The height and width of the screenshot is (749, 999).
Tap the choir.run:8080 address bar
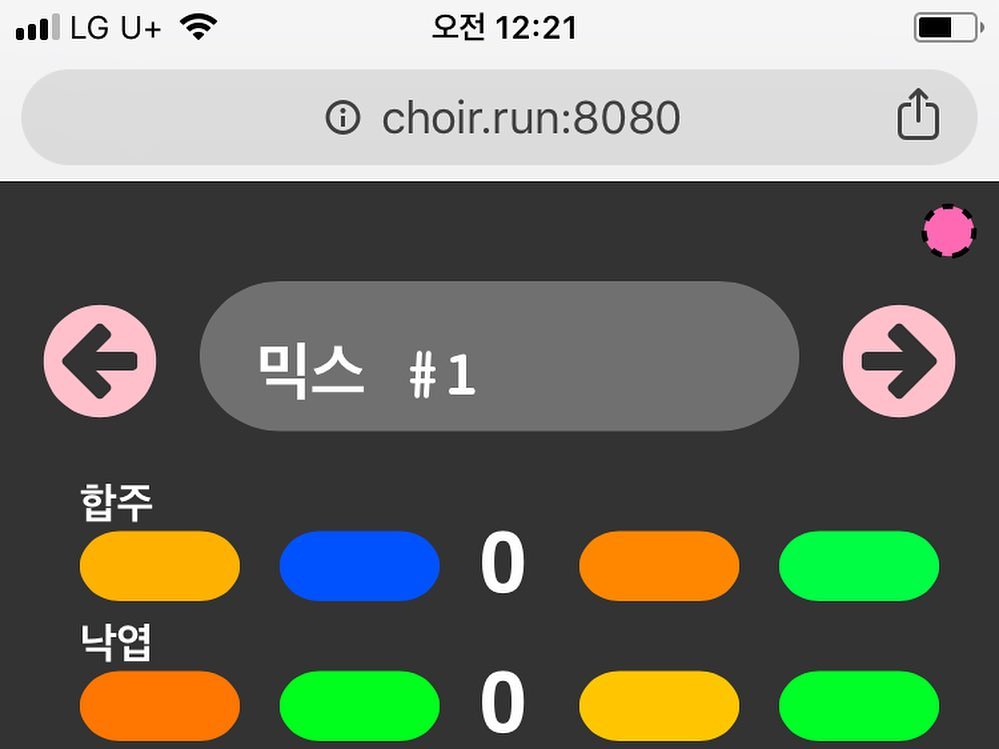[x=499, y=118]
